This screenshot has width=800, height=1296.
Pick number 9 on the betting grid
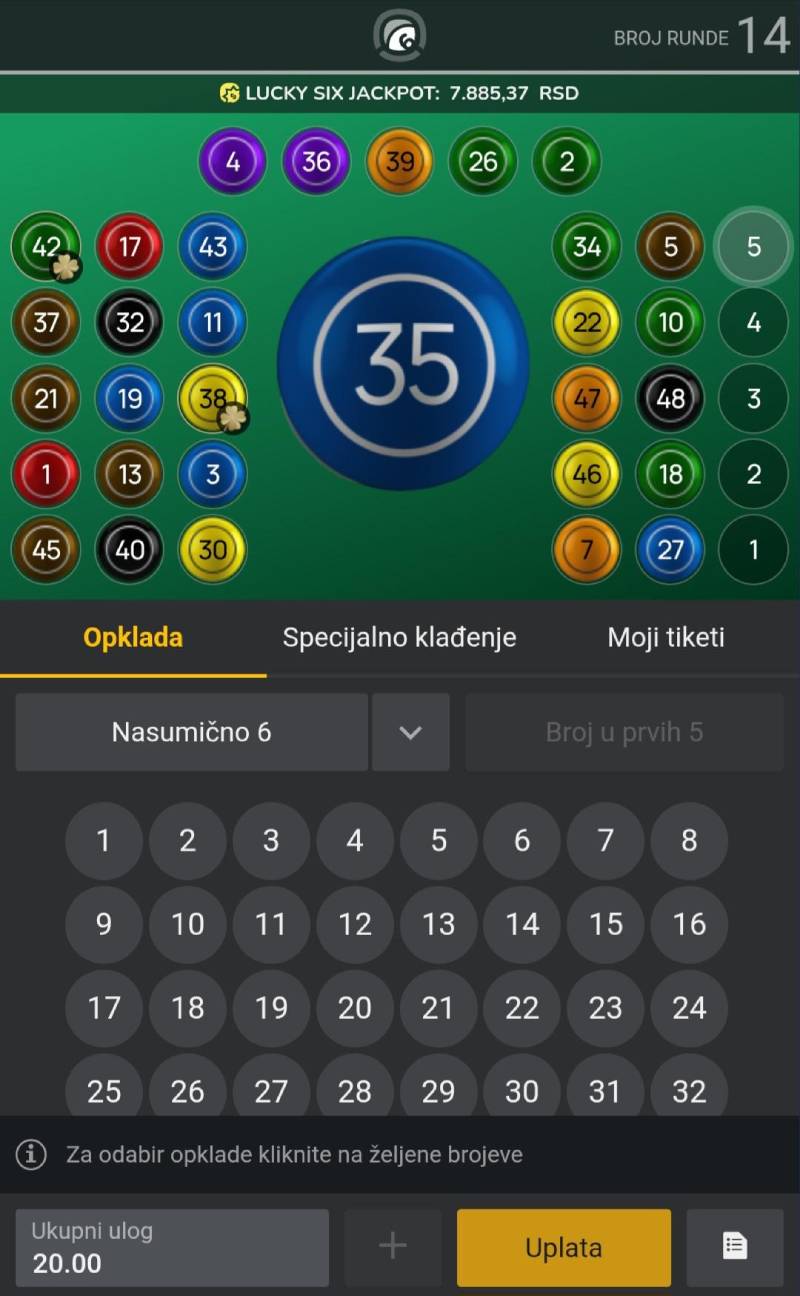[104, 925]
